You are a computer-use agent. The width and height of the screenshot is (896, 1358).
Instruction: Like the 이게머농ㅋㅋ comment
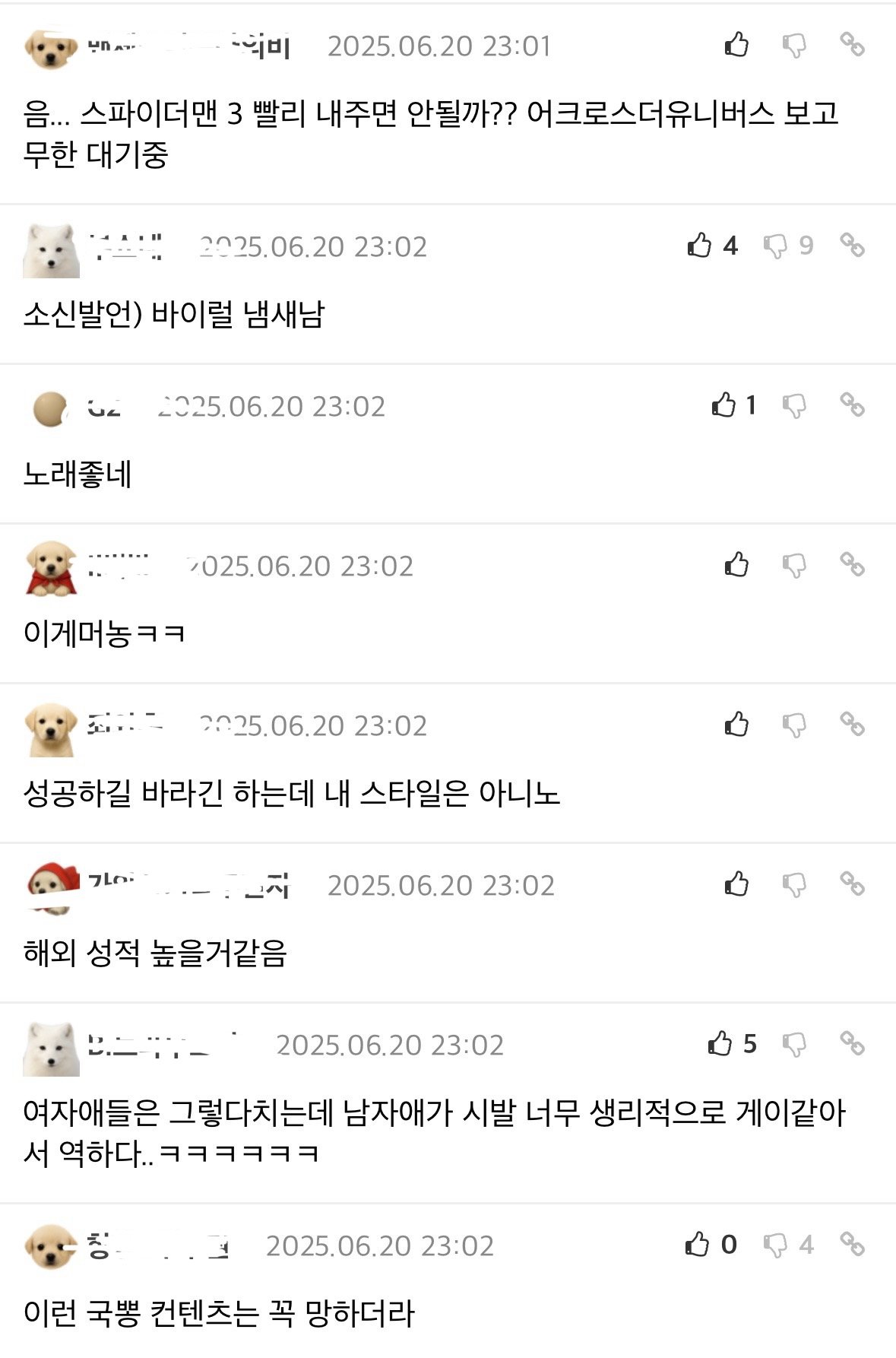tap(736, 565)
